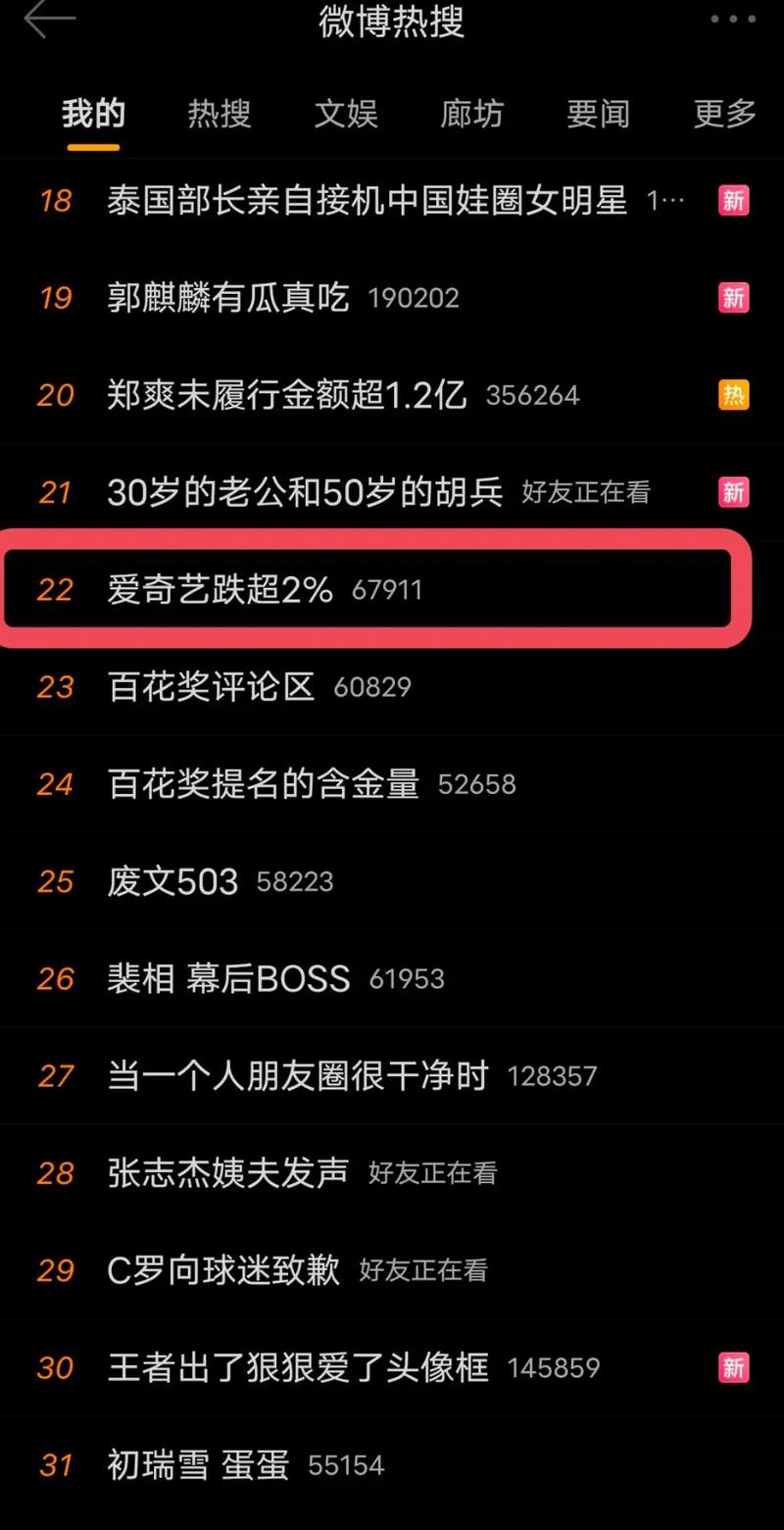This screenshot has width=784, height=1530.
Task: Select the 廊坊 tab
Action: click(471, 115)
